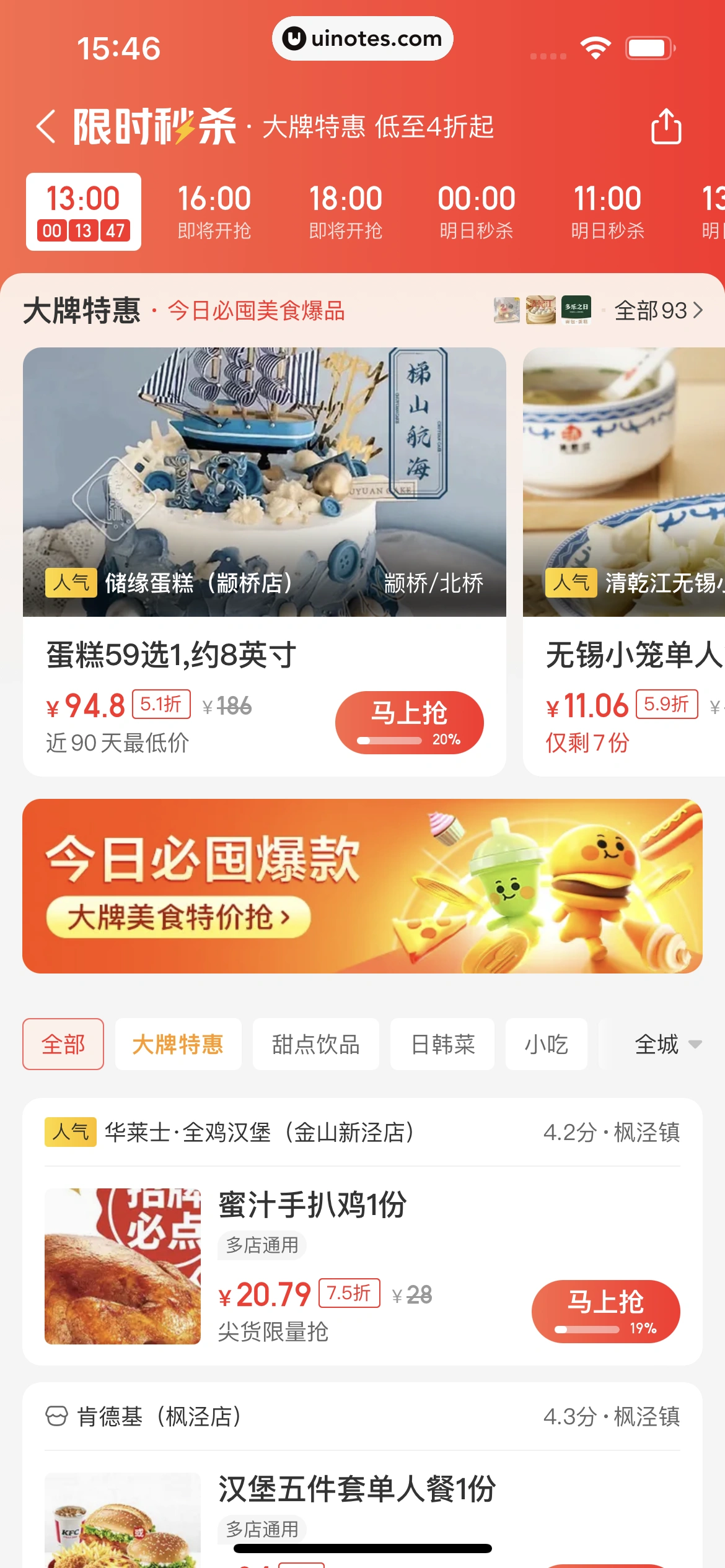Image resolution: width=725 pixels, height=1568 pixels.
Task: Open all 93 大牌特惠 deals
Action: click(x=658, y=310)
